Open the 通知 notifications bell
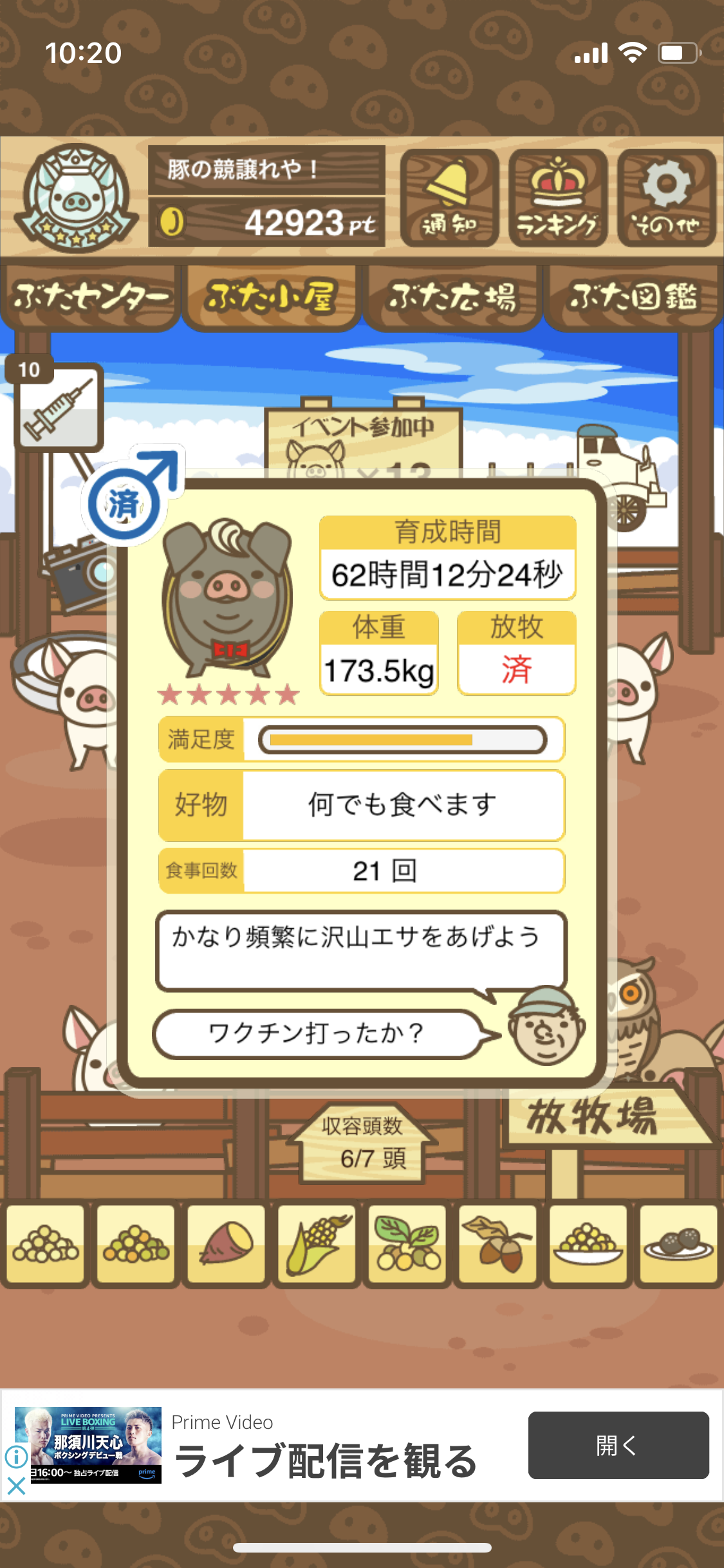 449,198
